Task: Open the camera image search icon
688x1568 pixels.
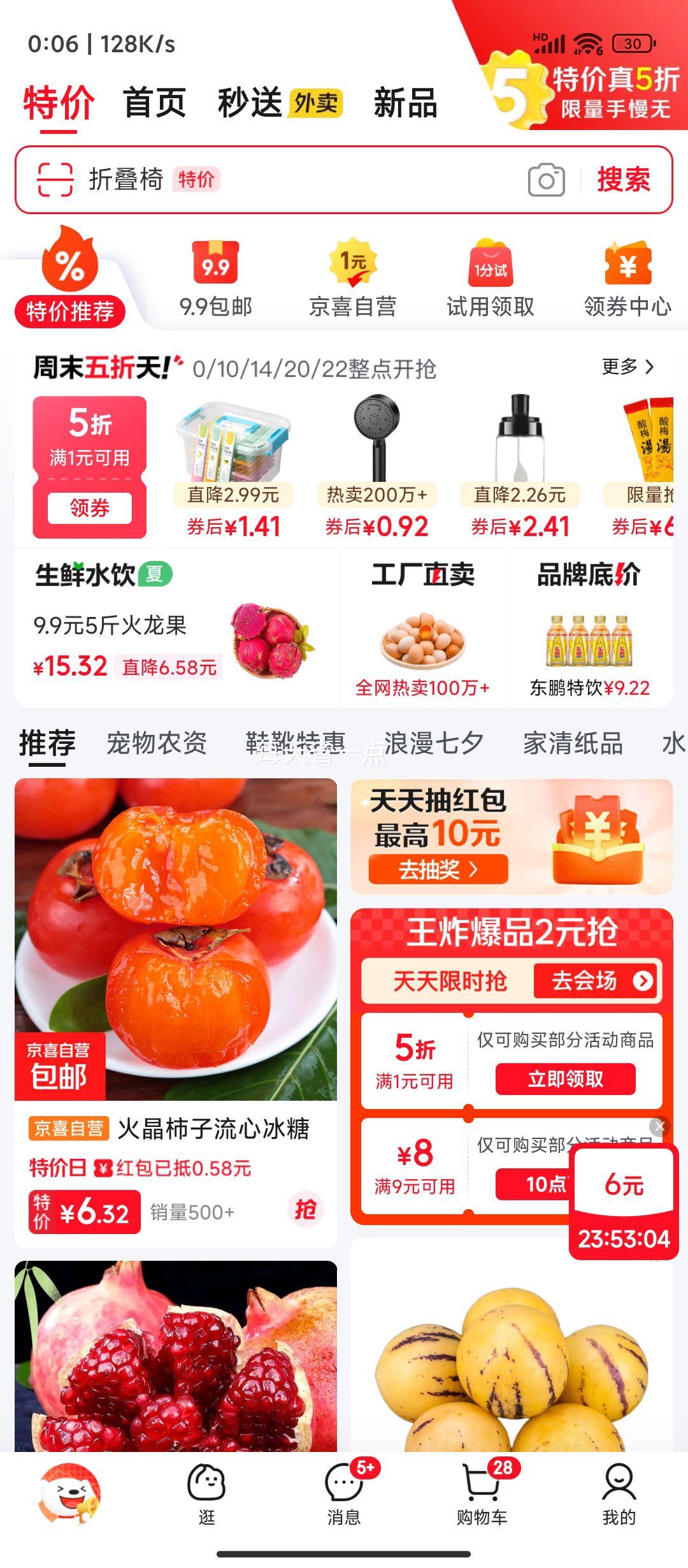Action: point(547,180)
